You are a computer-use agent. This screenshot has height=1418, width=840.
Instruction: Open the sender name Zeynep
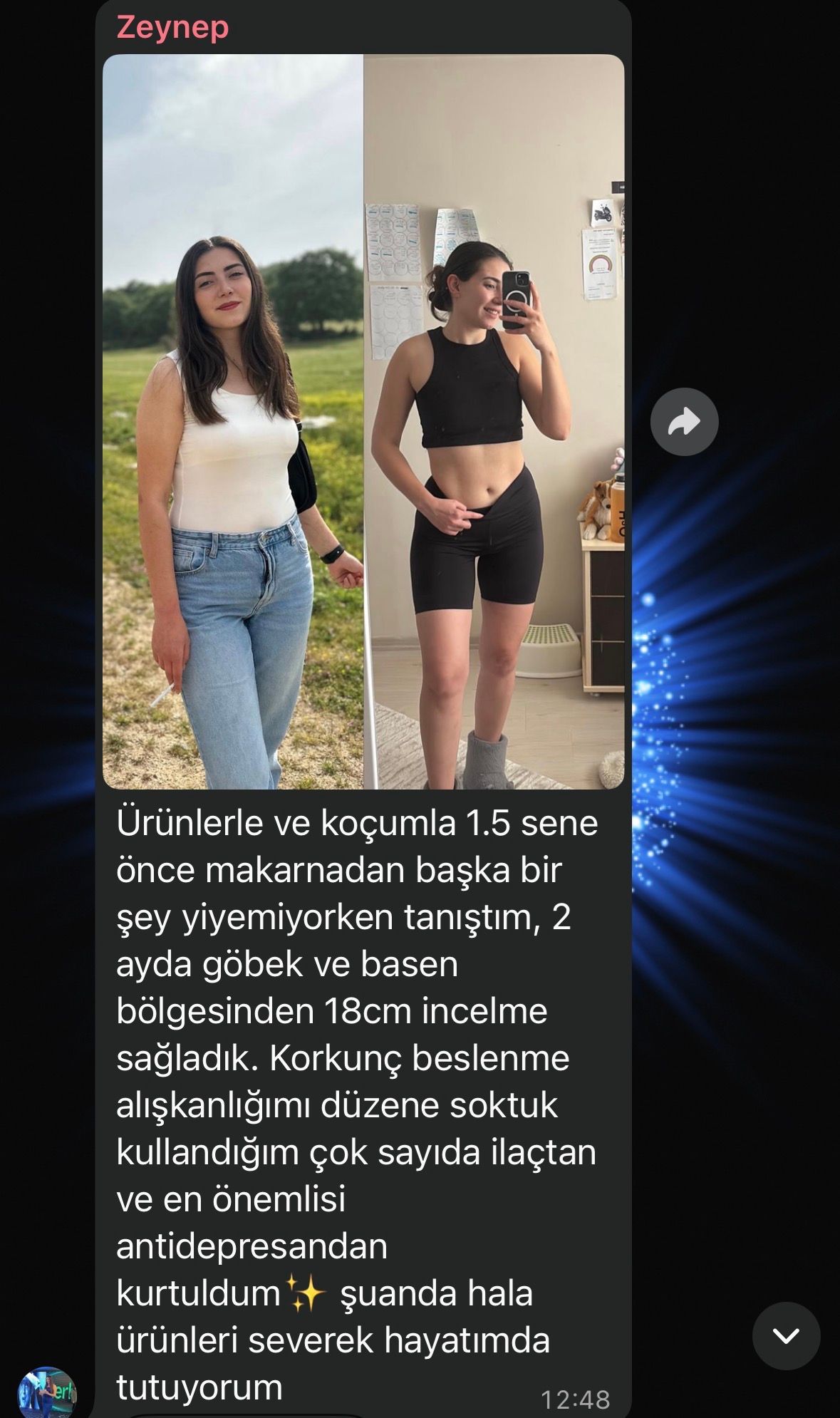(172, 27)
